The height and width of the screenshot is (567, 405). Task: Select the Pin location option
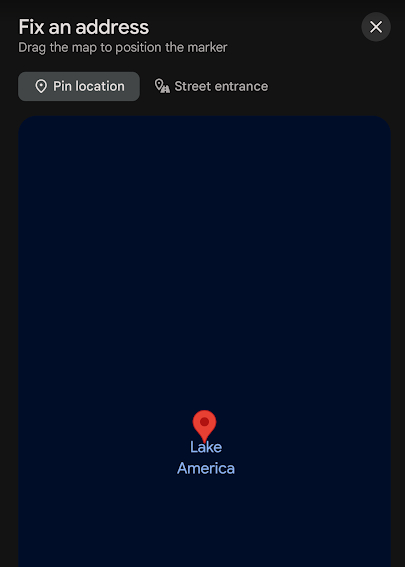pyautogui.click(x=79, y=86)
